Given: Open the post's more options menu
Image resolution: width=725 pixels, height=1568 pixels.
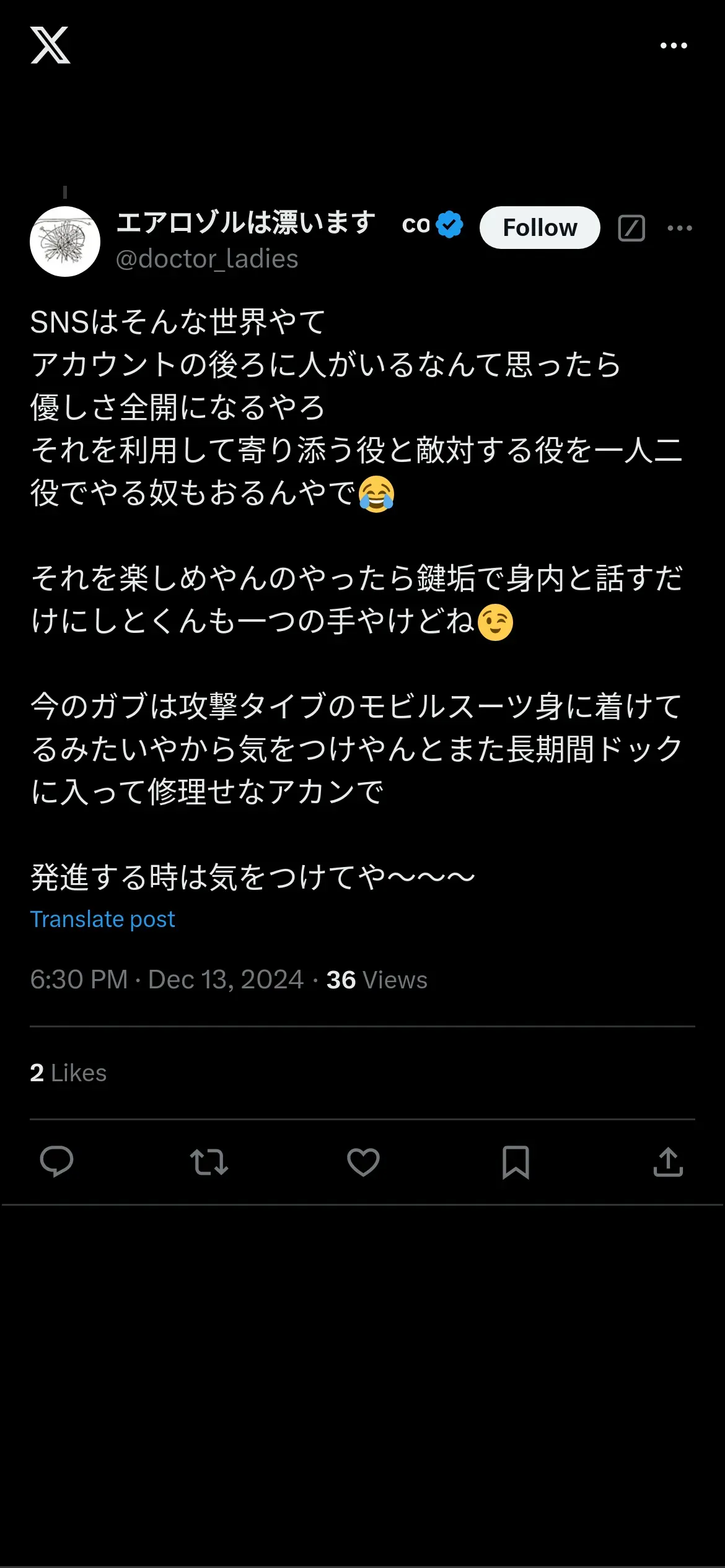Looking at the screenshot, I should (x=680, y=228).
